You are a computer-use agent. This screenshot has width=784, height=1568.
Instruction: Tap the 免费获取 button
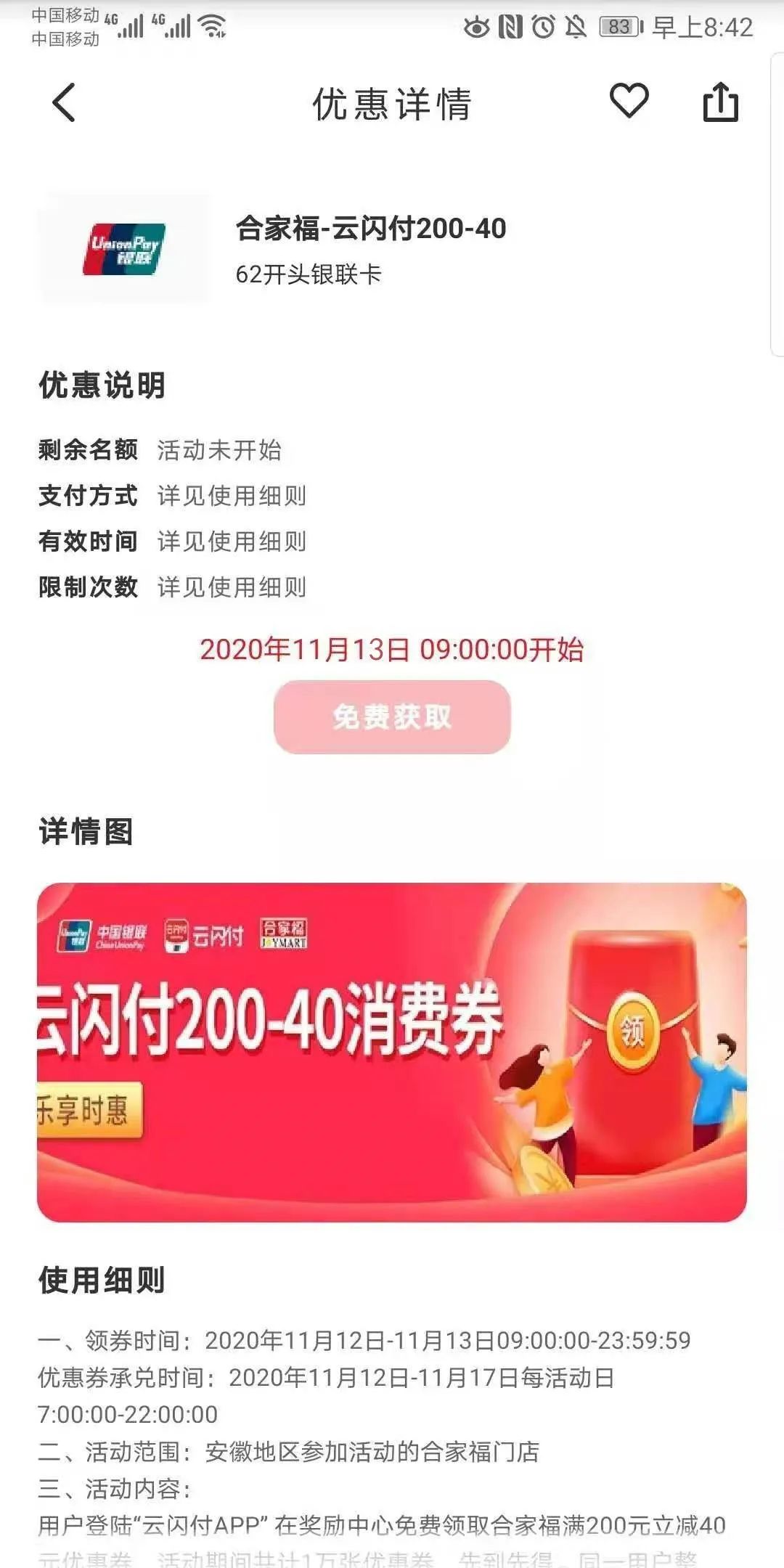pos(392,717)
